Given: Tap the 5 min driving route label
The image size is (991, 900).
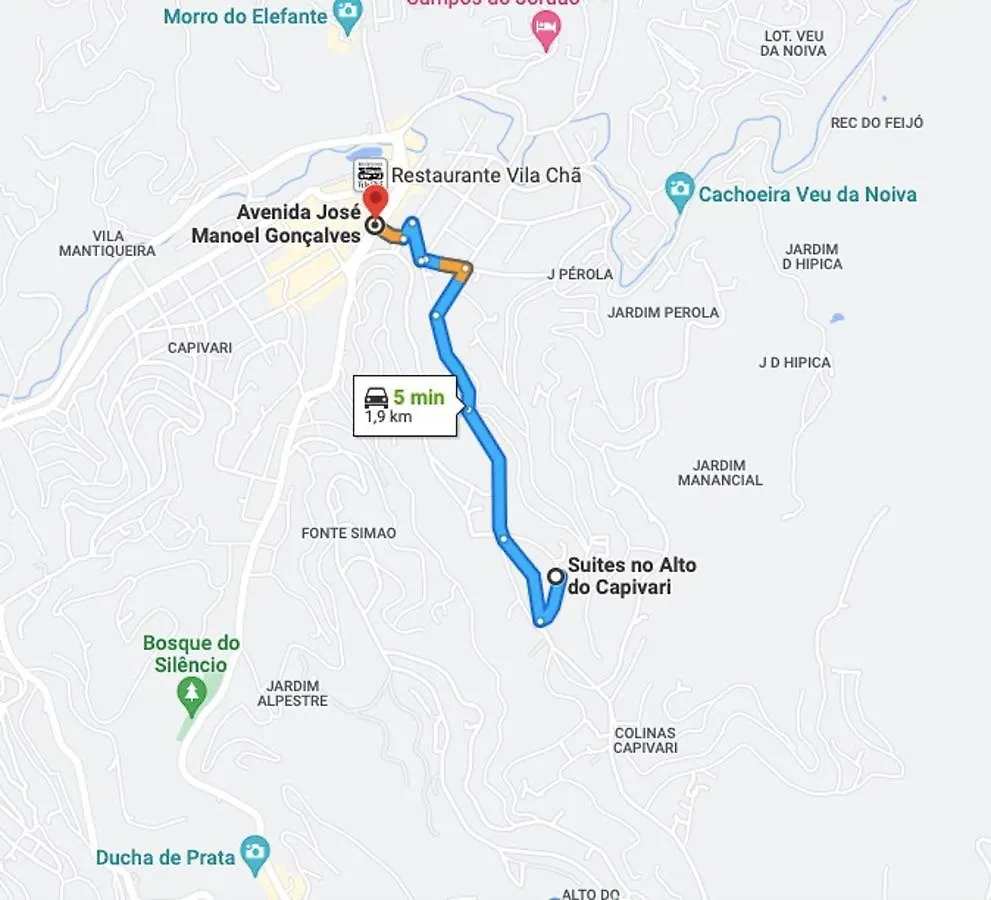Looking at the screenshot, I should (x=405, y=405).
